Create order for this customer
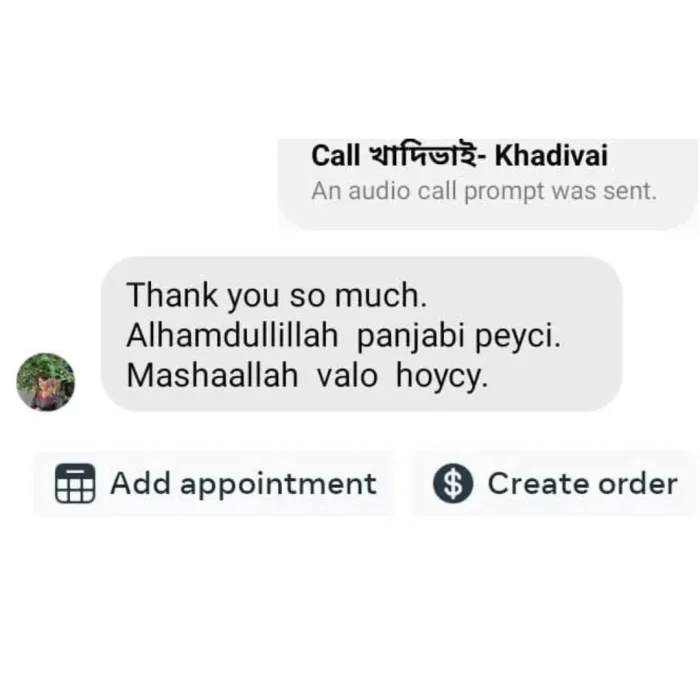 tap(556, 484)
